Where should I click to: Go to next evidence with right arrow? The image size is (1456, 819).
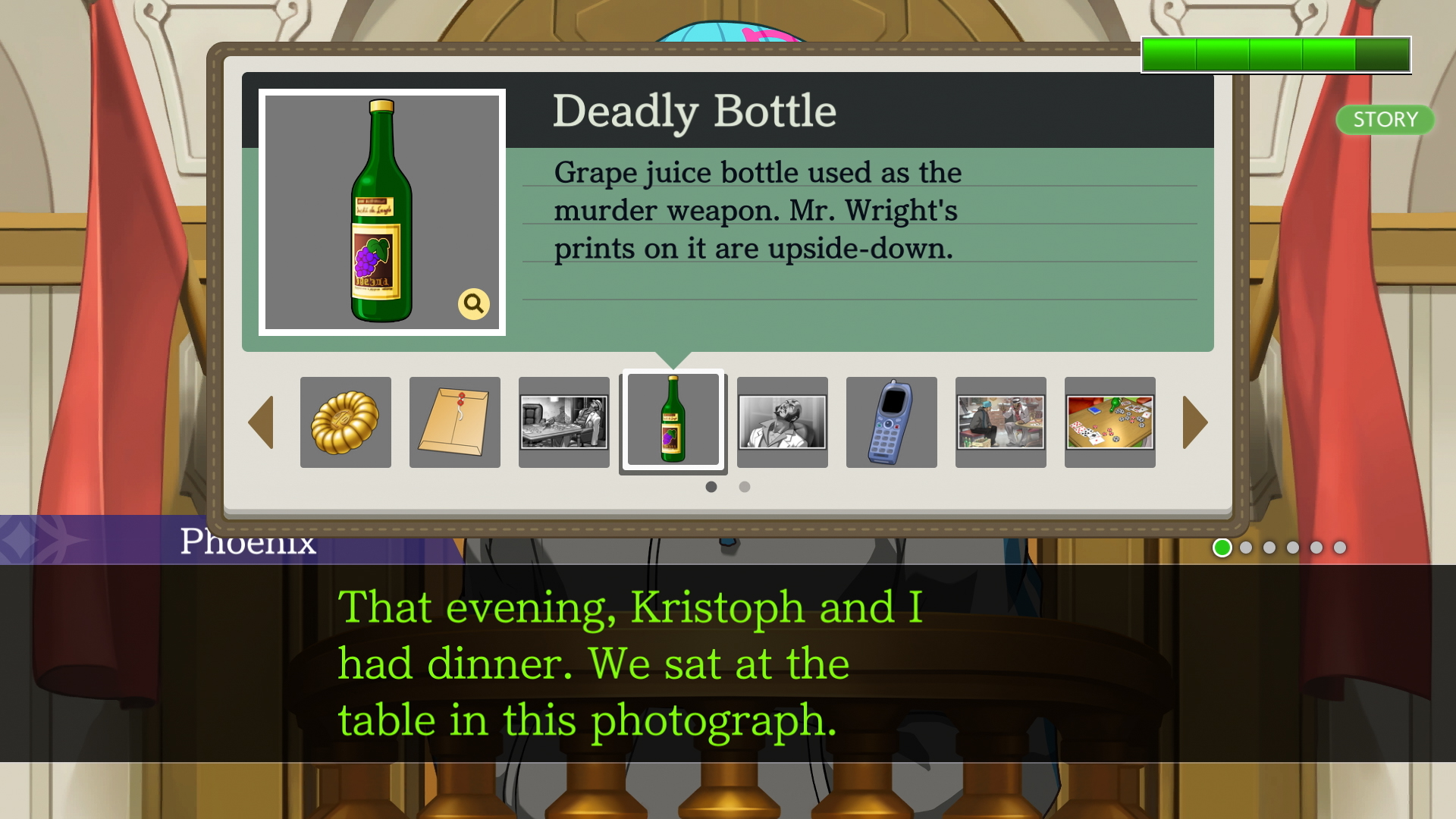coord(1194,422)
